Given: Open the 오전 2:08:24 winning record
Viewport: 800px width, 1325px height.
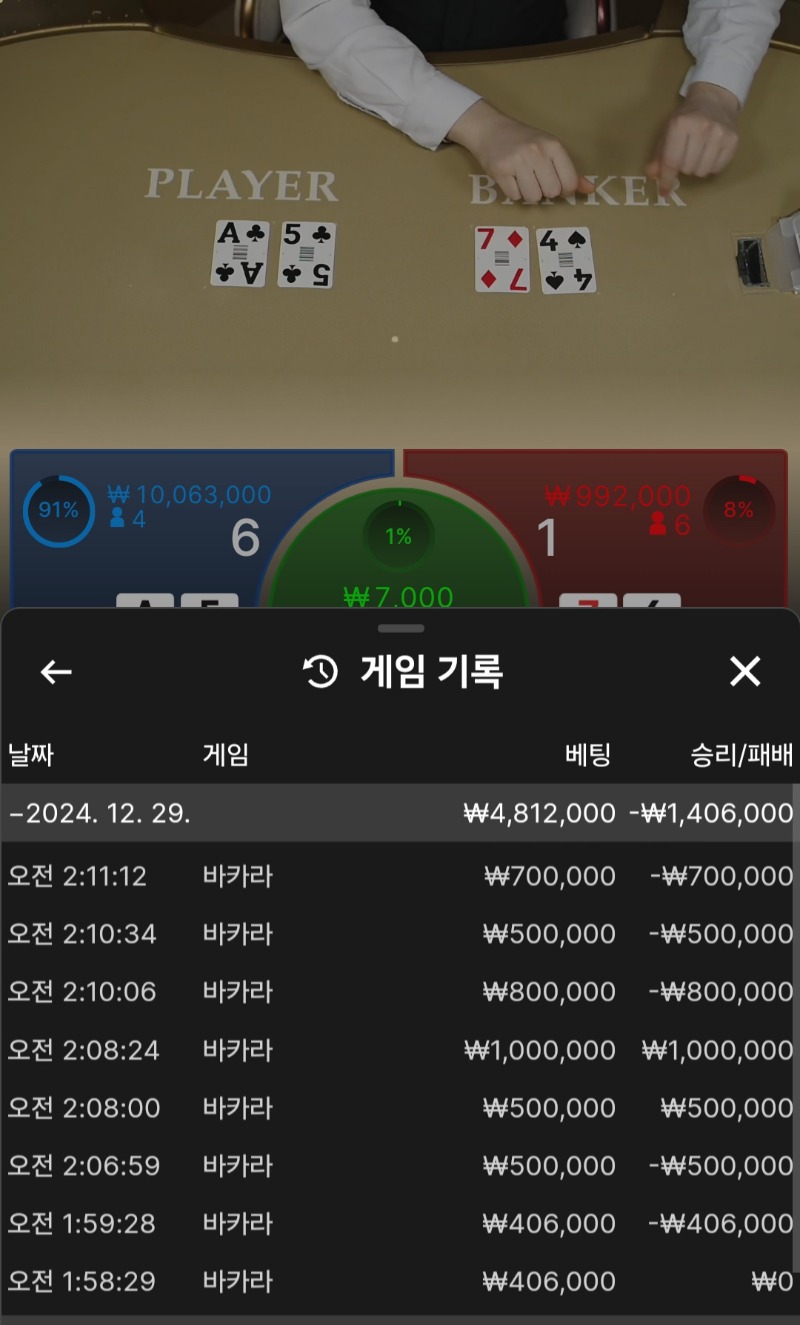Looking at the screenshot, I should [x=400, y=1050].
